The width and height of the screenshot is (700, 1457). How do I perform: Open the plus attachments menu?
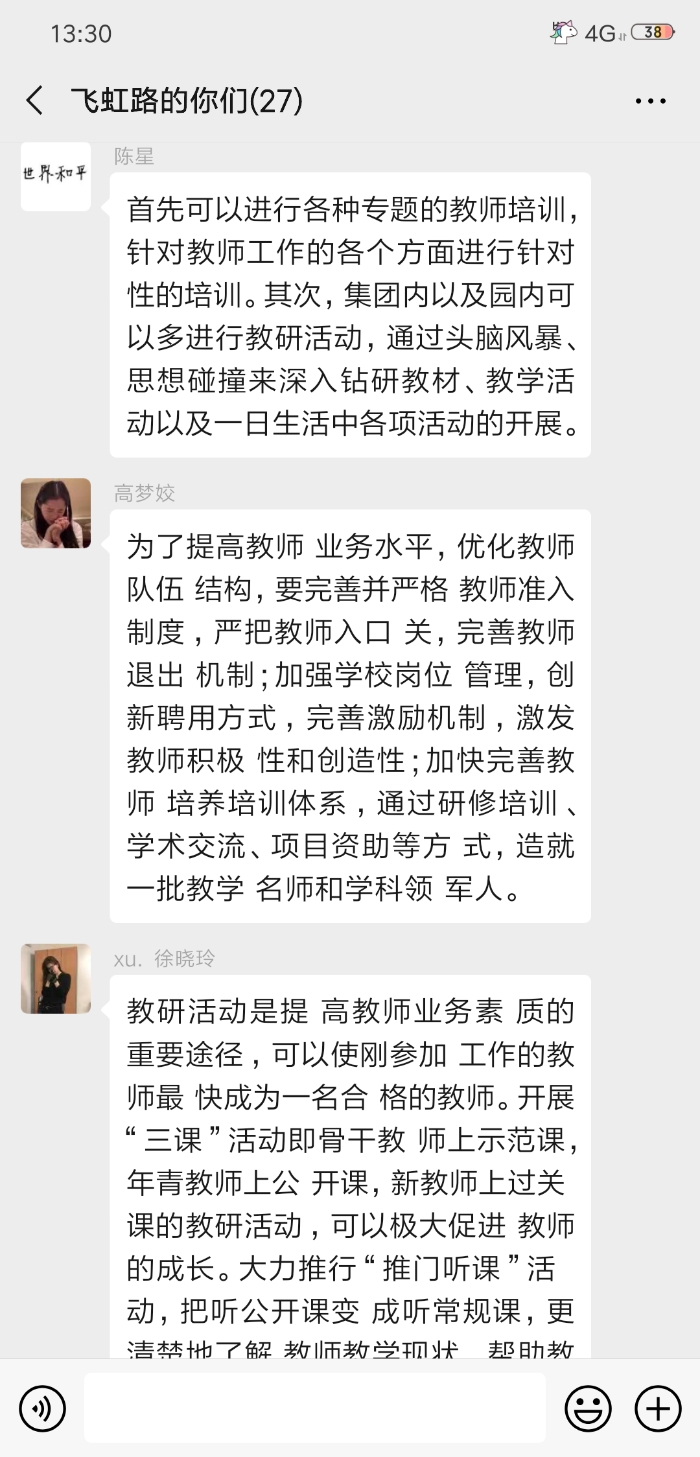coord(658,1408)
